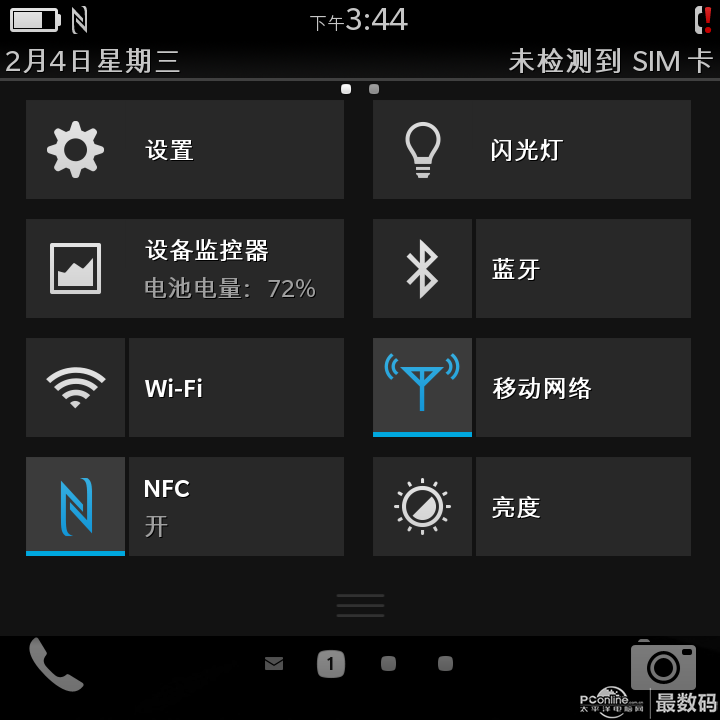Screen dimensions: 720x720
Task: Disable mobile network antenna icon
Action: coord(422,386)
